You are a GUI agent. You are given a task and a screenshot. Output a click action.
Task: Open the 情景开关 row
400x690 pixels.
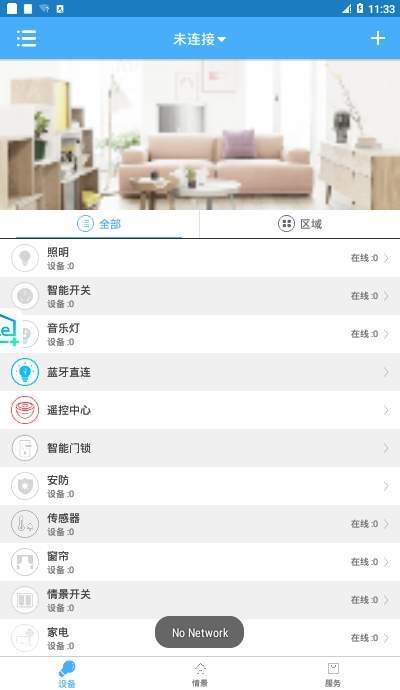[x=200, y=600]
